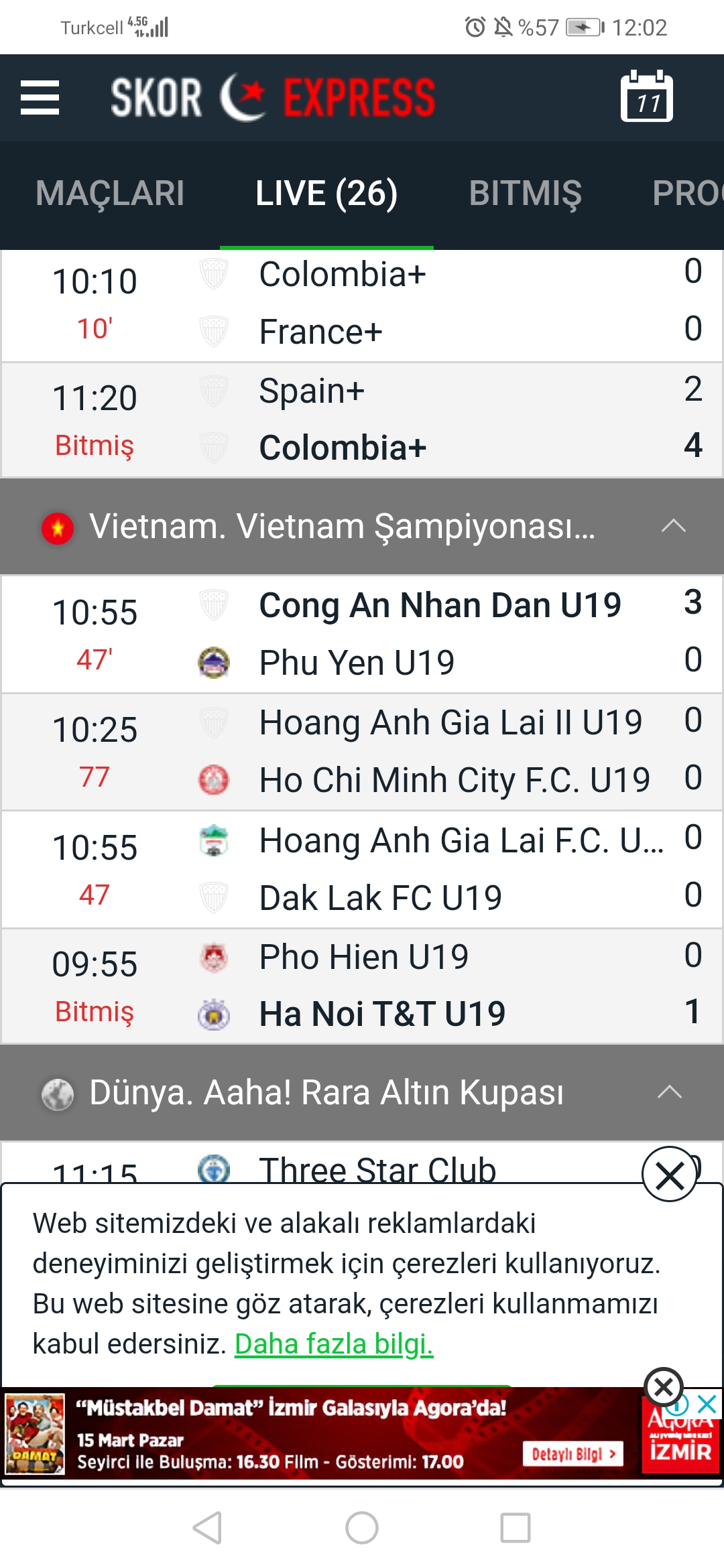Close the Agora İzmir ad banner

[663, 1387]
